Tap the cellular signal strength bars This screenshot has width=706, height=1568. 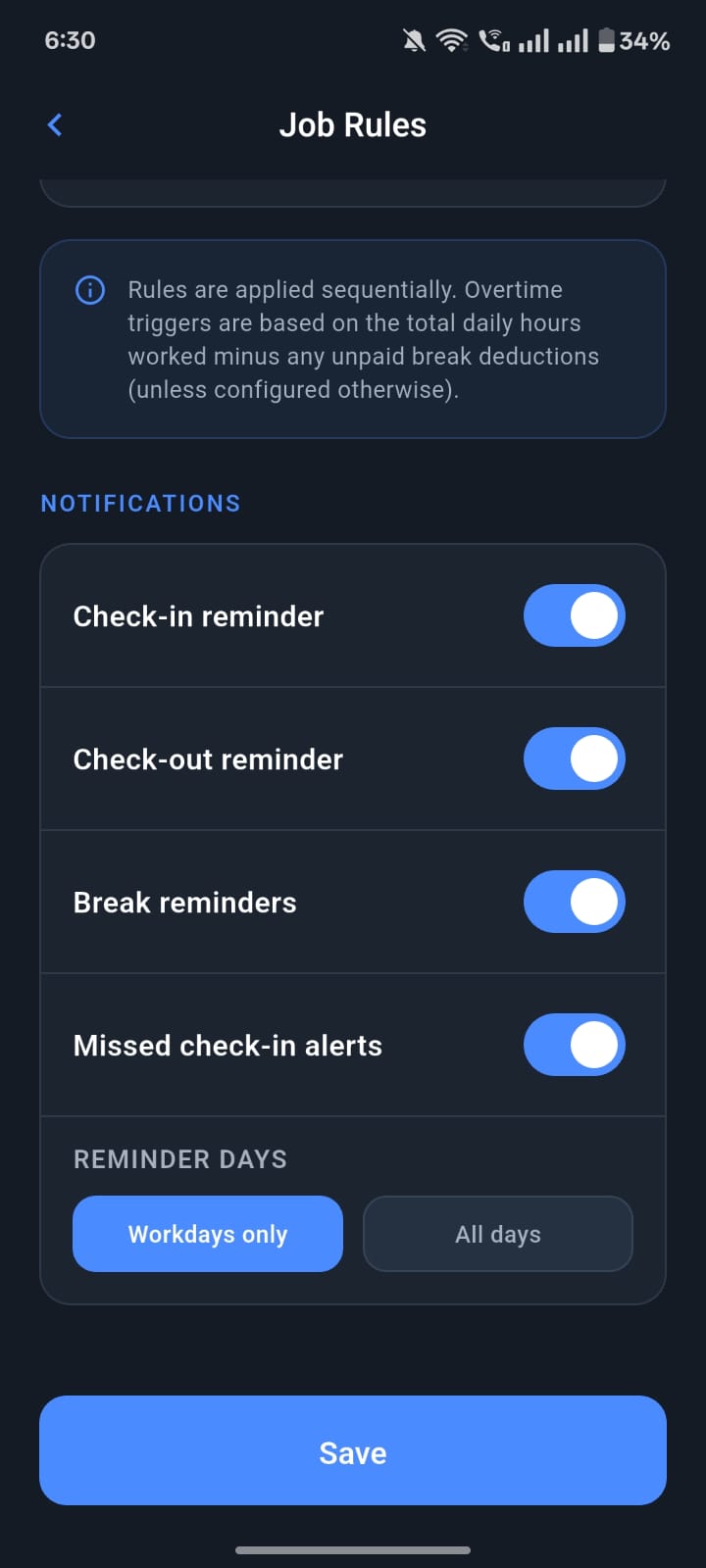(533, 41)
